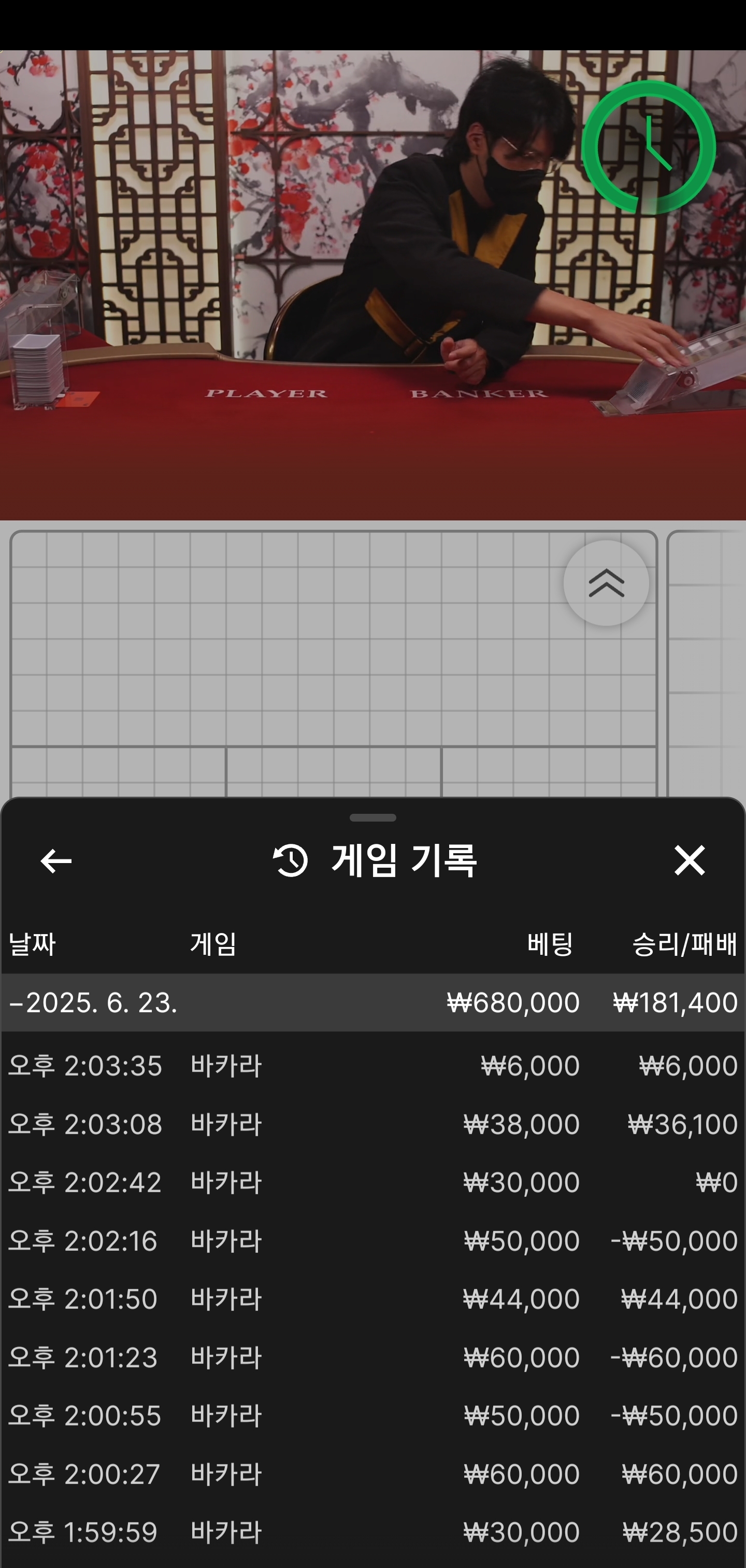Close the game history panel
Screen dimensions: 746x1568
(x=690, y=860)
